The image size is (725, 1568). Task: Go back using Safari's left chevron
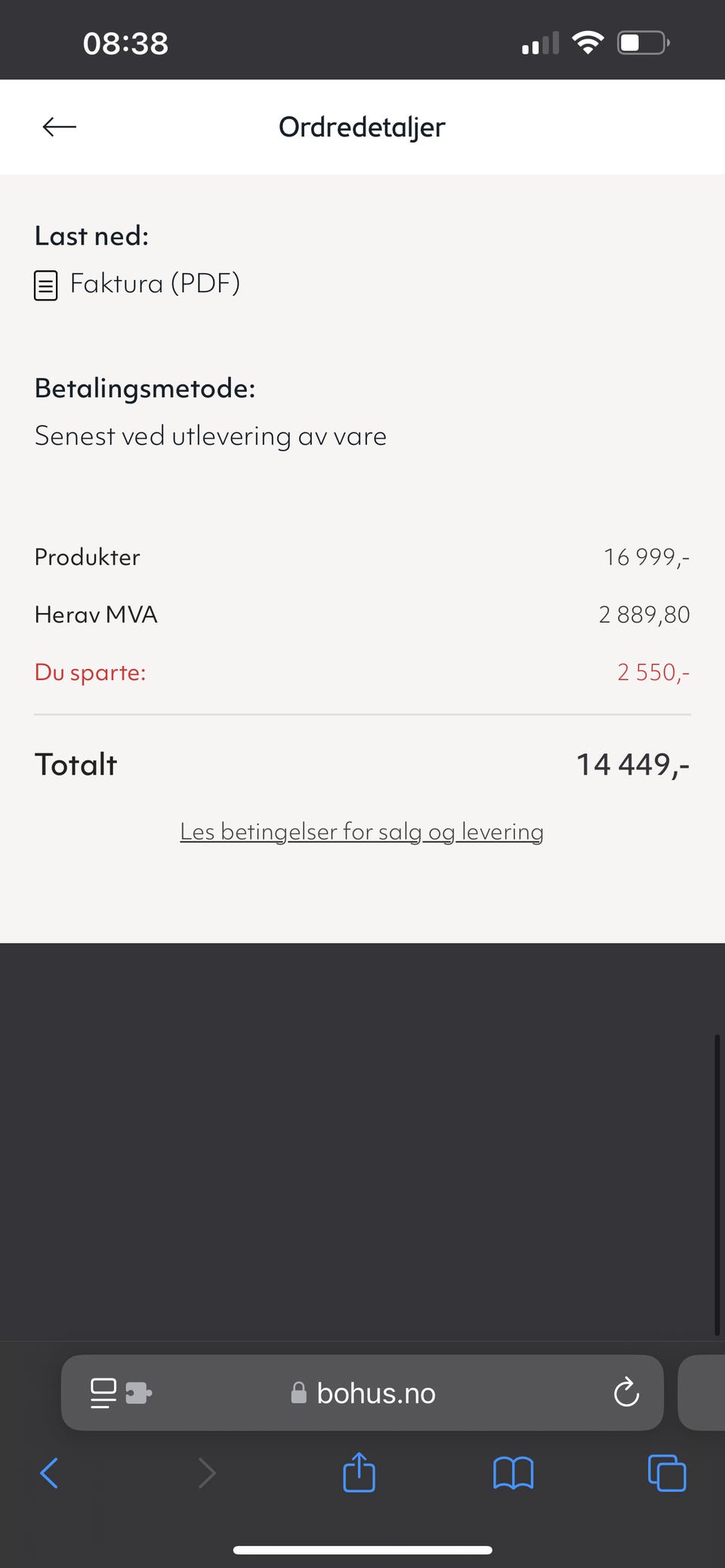click(x=49, y=1472)
